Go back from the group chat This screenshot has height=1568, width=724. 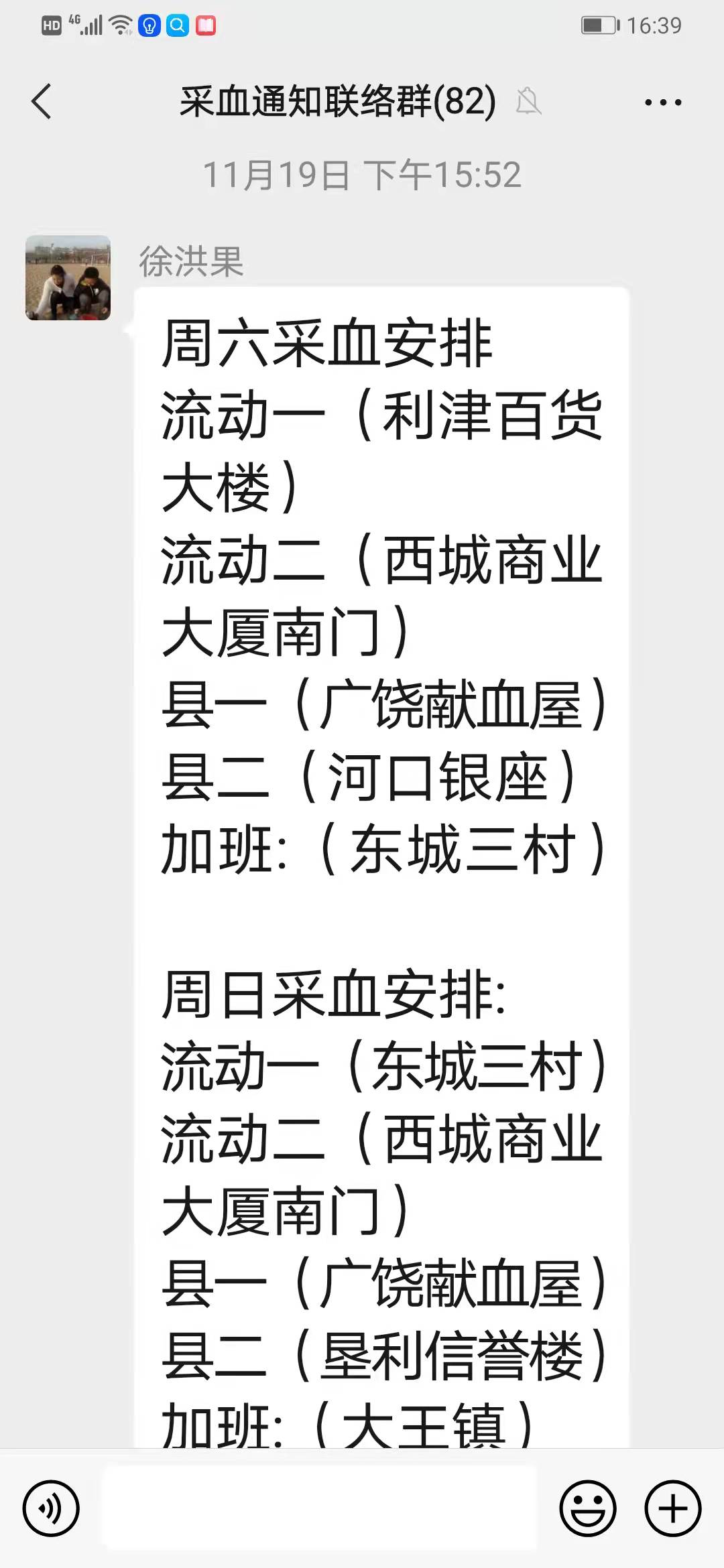[42, 102]
